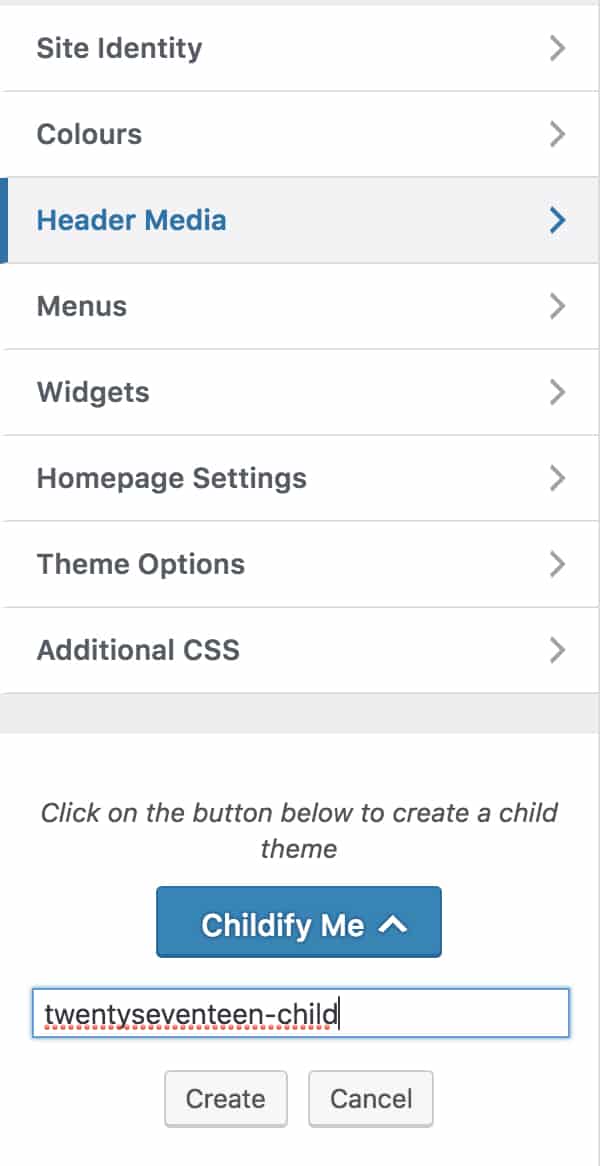Tap the child theme name field
Screen dimensions: 600x1166
[300, 1015]
